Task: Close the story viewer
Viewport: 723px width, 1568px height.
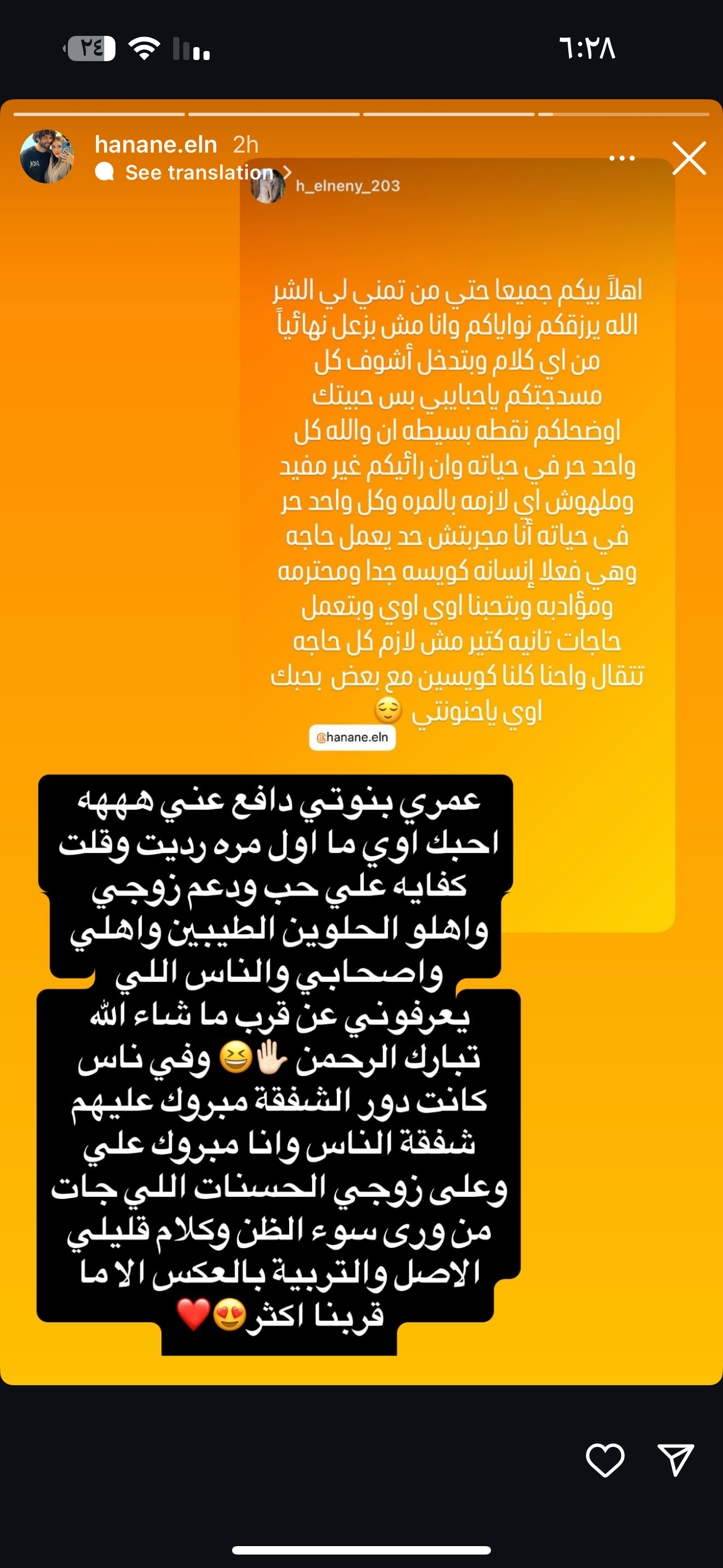Action: coord(689,158)
